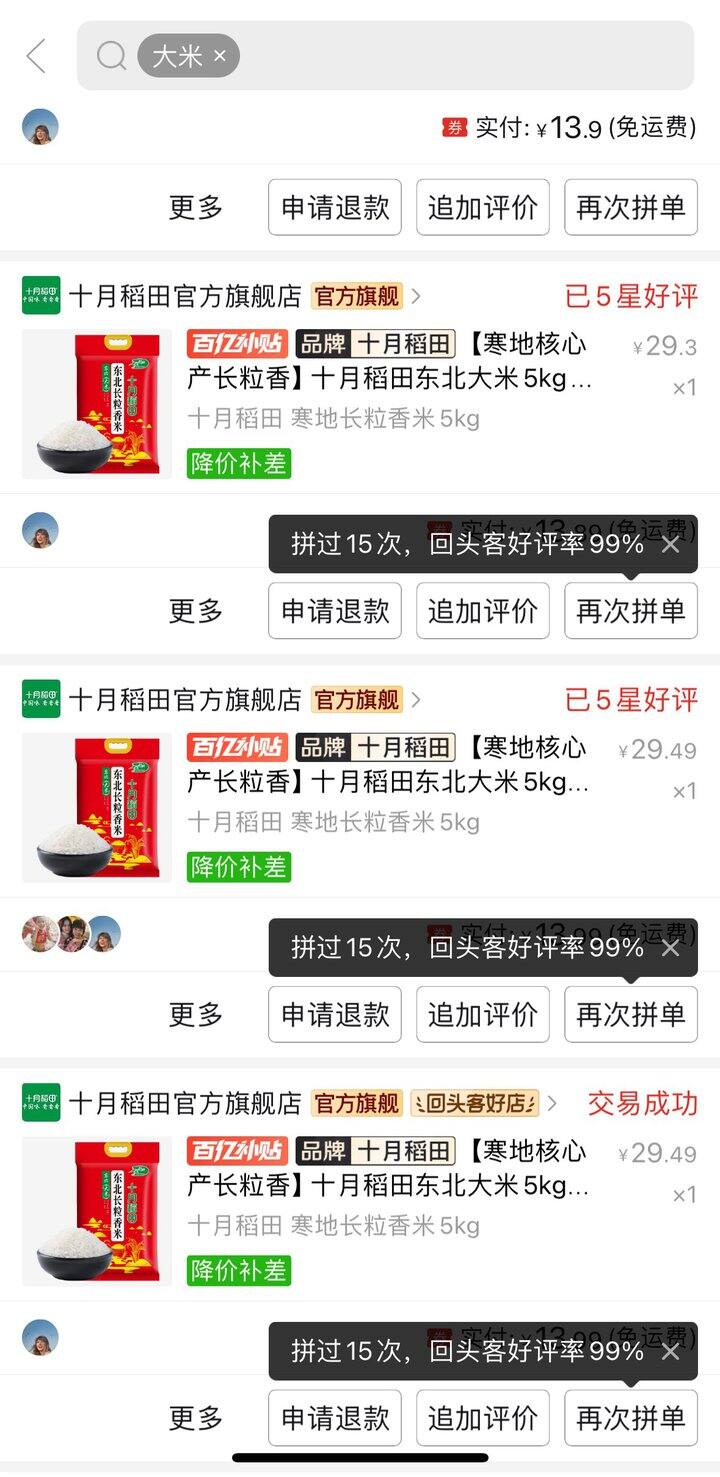Tap 再次拼单 for the ¥29.3 order

coord(631,611)
